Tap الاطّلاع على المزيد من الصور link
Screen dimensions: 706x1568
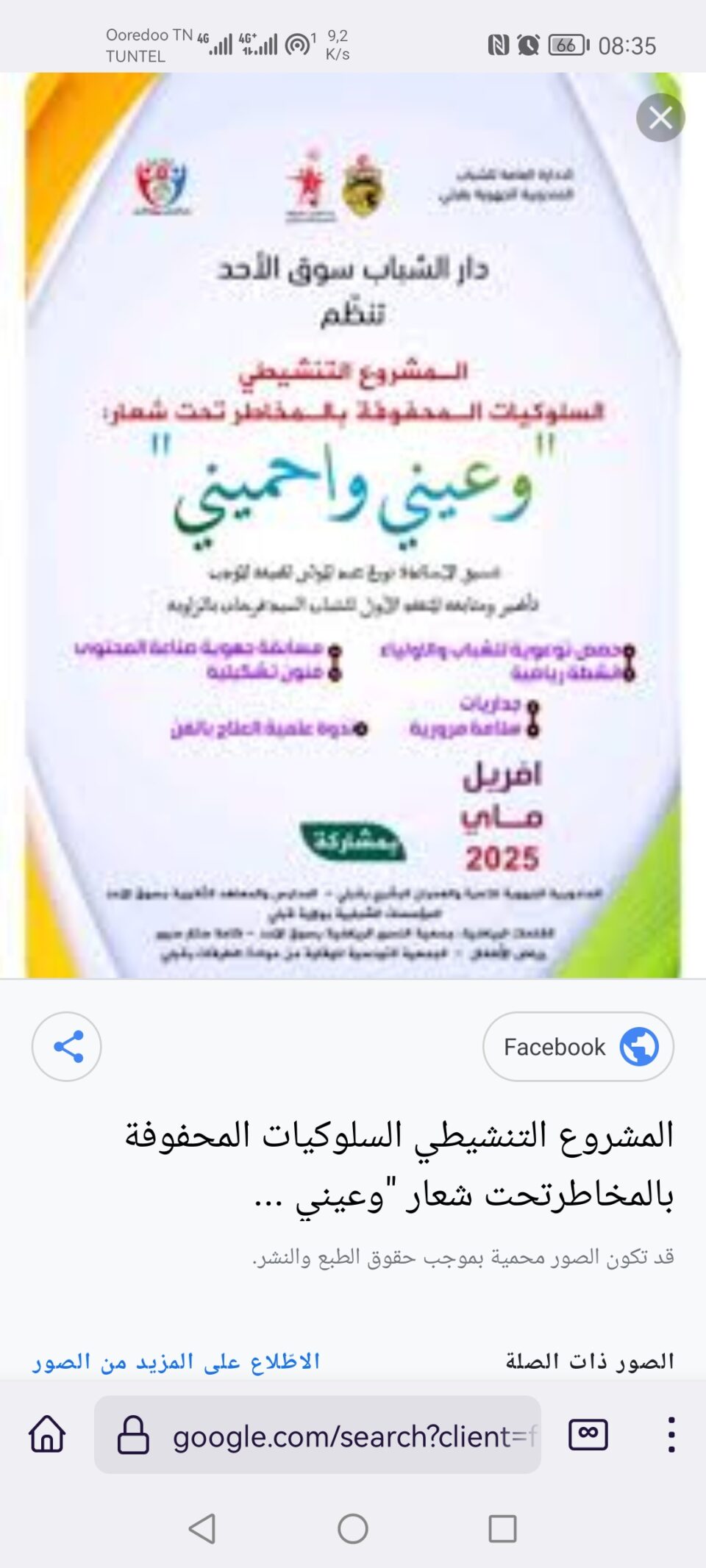176,1361
